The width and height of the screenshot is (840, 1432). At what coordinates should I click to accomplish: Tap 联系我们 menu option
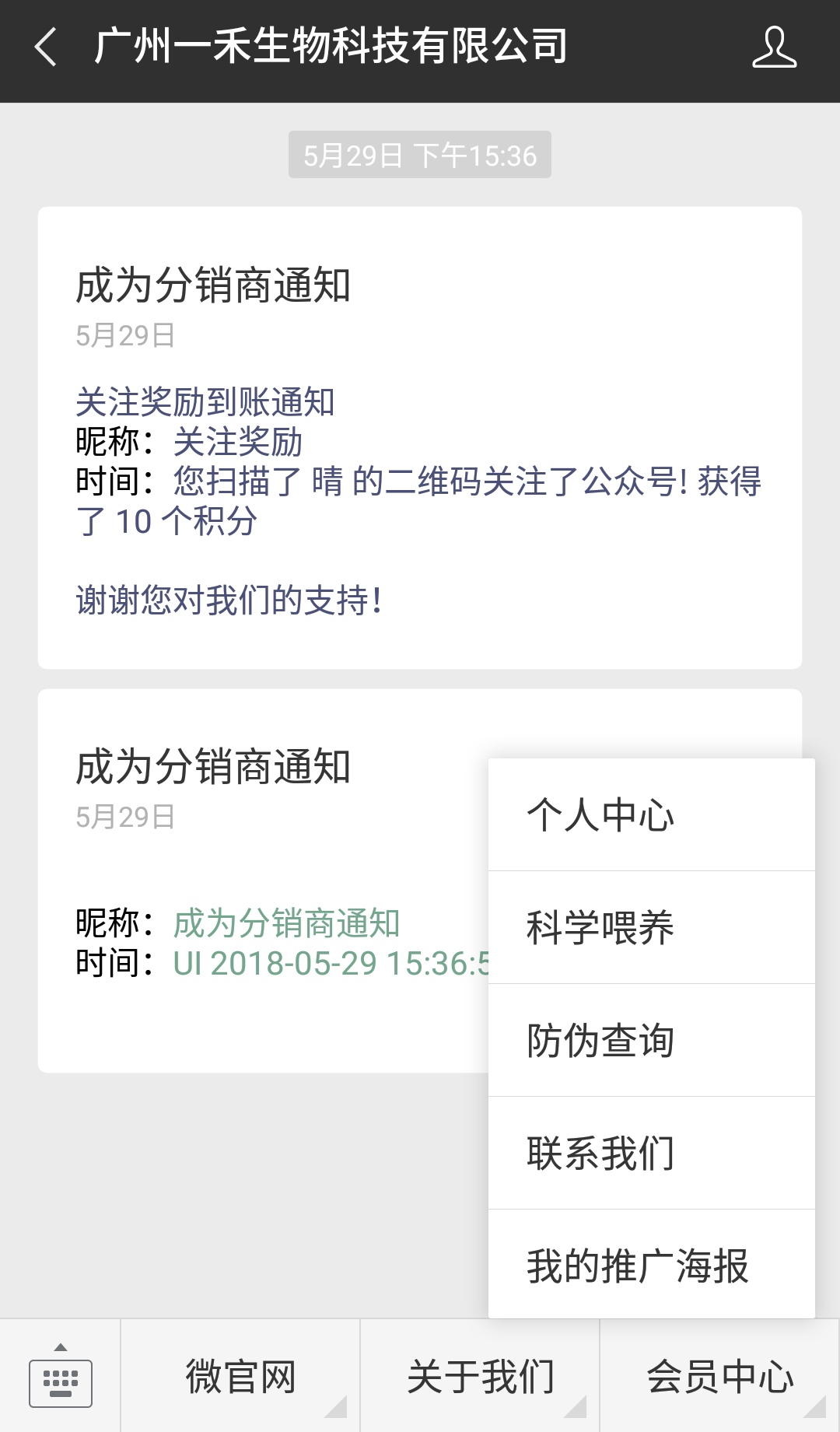652,1153
